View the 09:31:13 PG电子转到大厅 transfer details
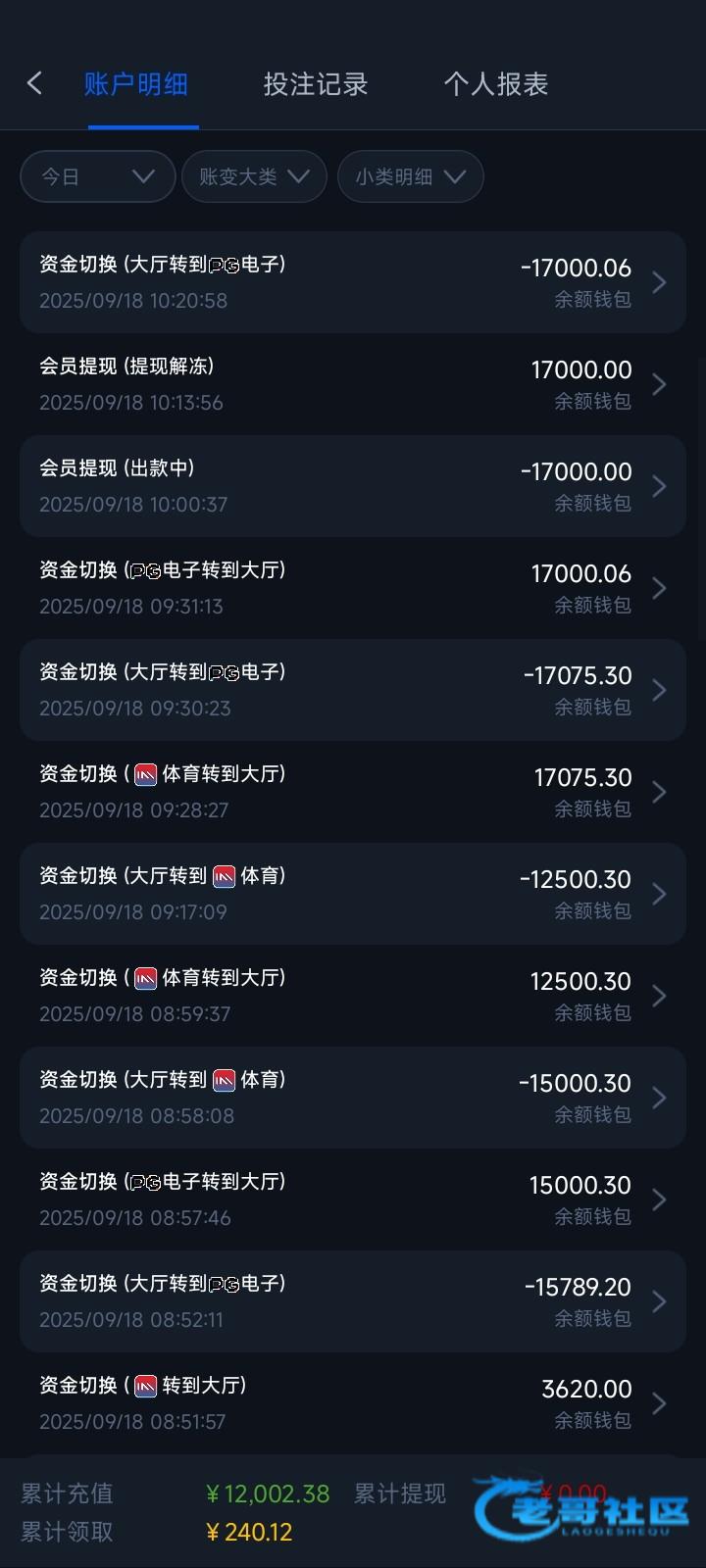This screenshot has width=706, height=1568. pyautogui.click(x=353, y=588)
